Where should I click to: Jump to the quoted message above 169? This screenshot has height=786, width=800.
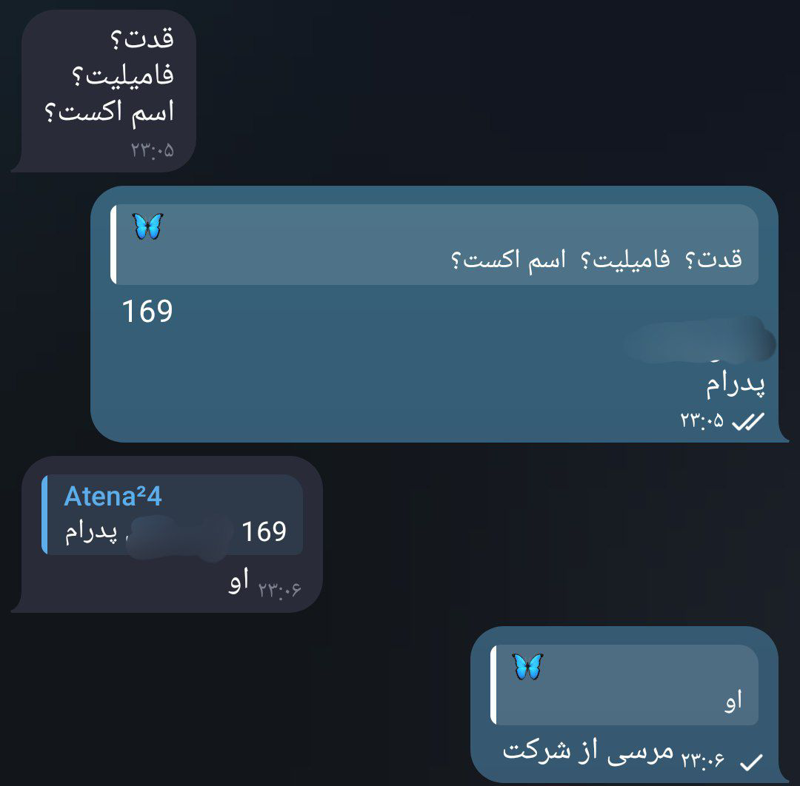point(433,245)
